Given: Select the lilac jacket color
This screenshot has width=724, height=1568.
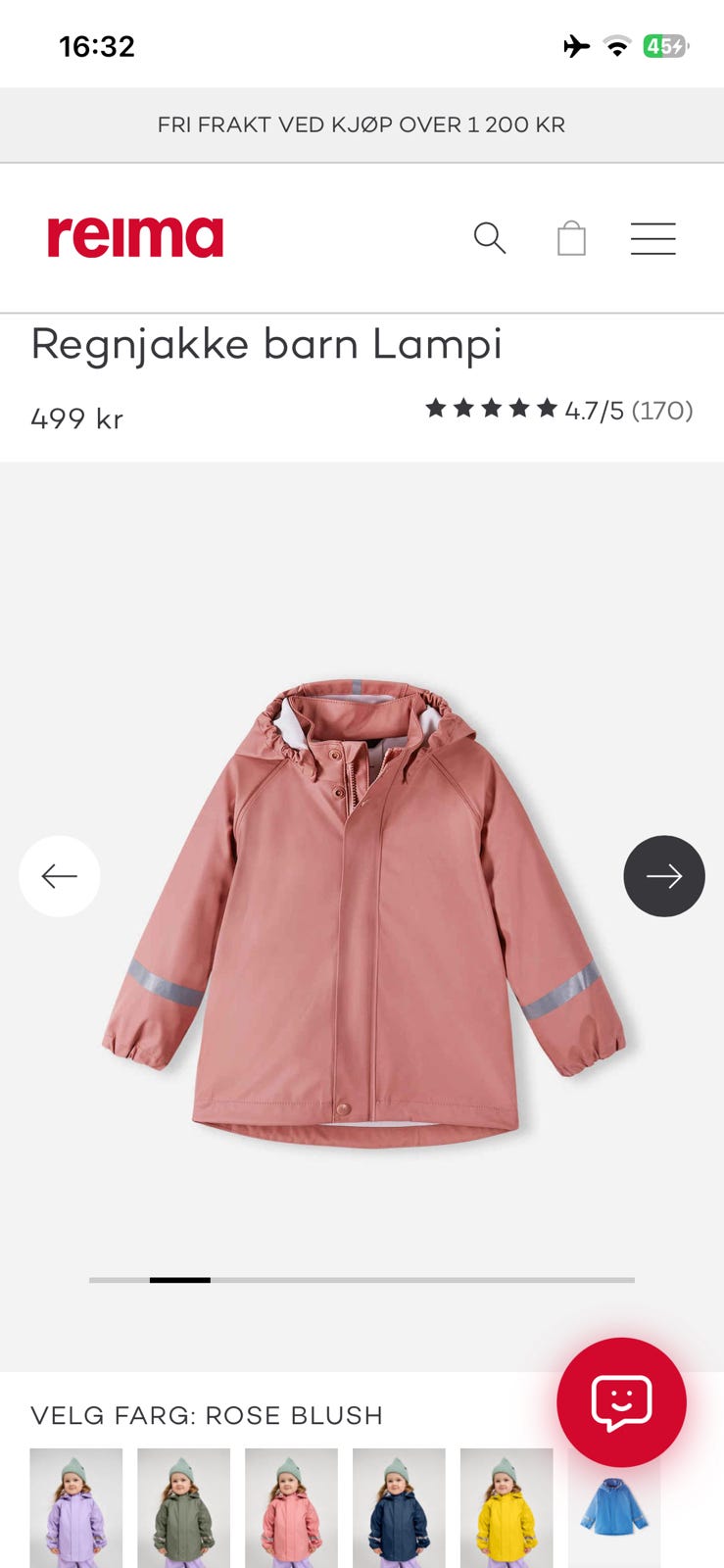Looking at the screenshot, I should pyautogui.click(x=76, y=1507).
